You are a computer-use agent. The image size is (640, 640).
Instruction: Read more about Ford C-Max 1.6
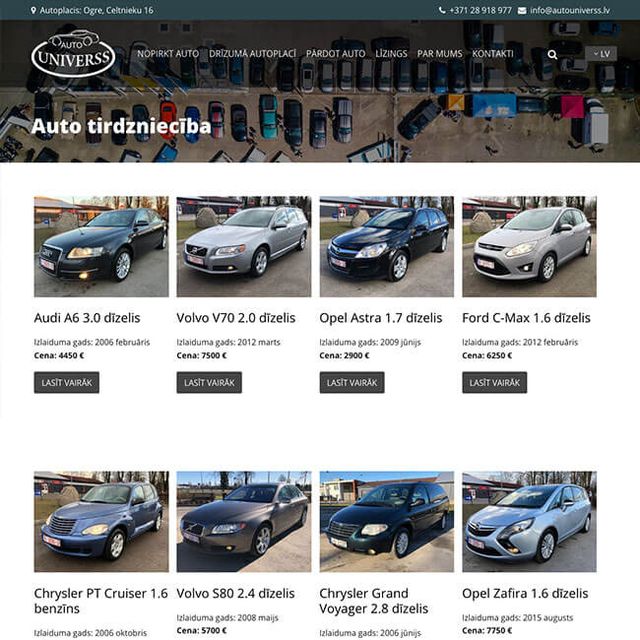click(x=494, y=382)
